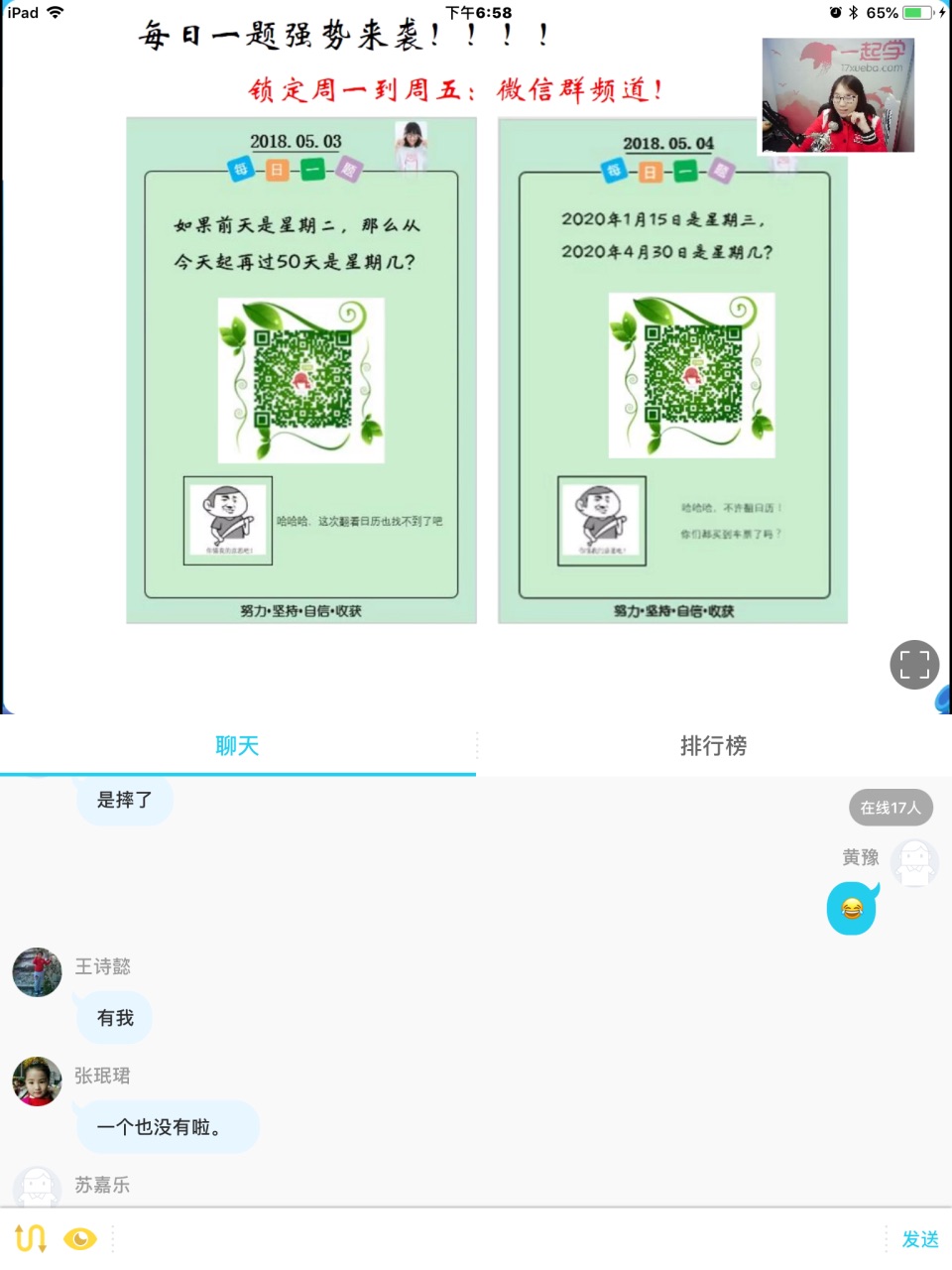Open the teacher camera thumbnail
The image size is (952, 1270).
(838, 95)
